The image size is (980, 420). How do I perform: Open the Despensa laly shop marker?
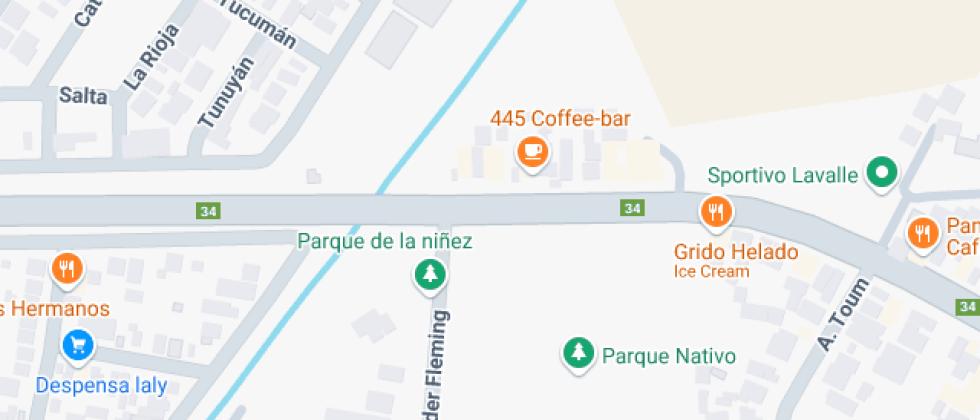point(77,346)
